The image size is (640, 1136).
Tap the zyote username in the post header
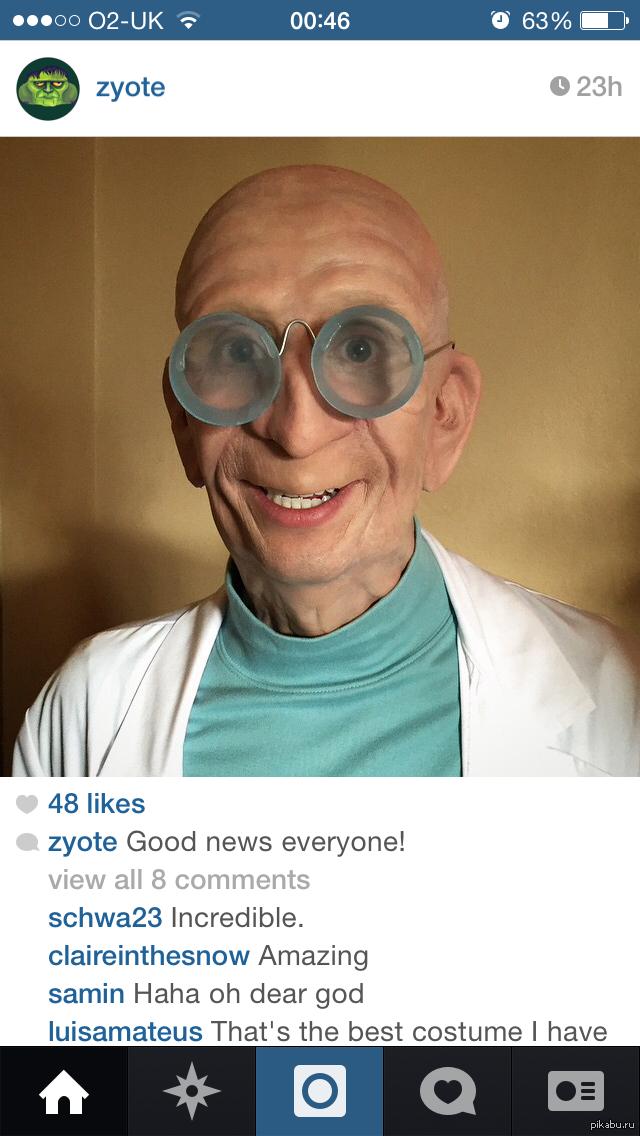(x=130, y=88)
